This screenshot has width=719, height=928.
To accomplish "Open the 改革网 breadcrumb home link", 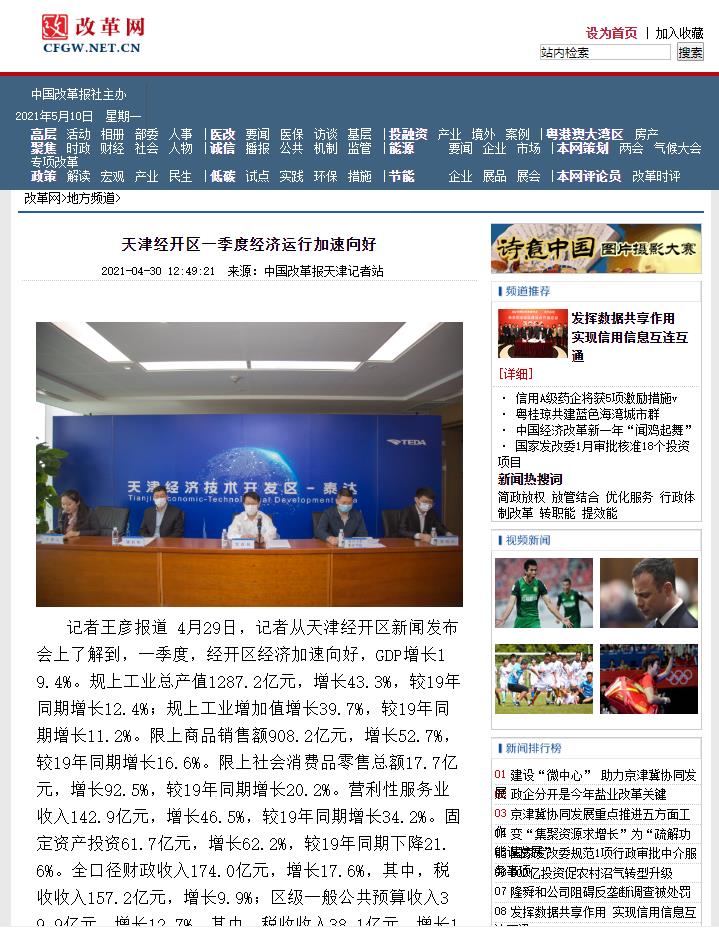I will pyautogui.click(x=42, y=198).
